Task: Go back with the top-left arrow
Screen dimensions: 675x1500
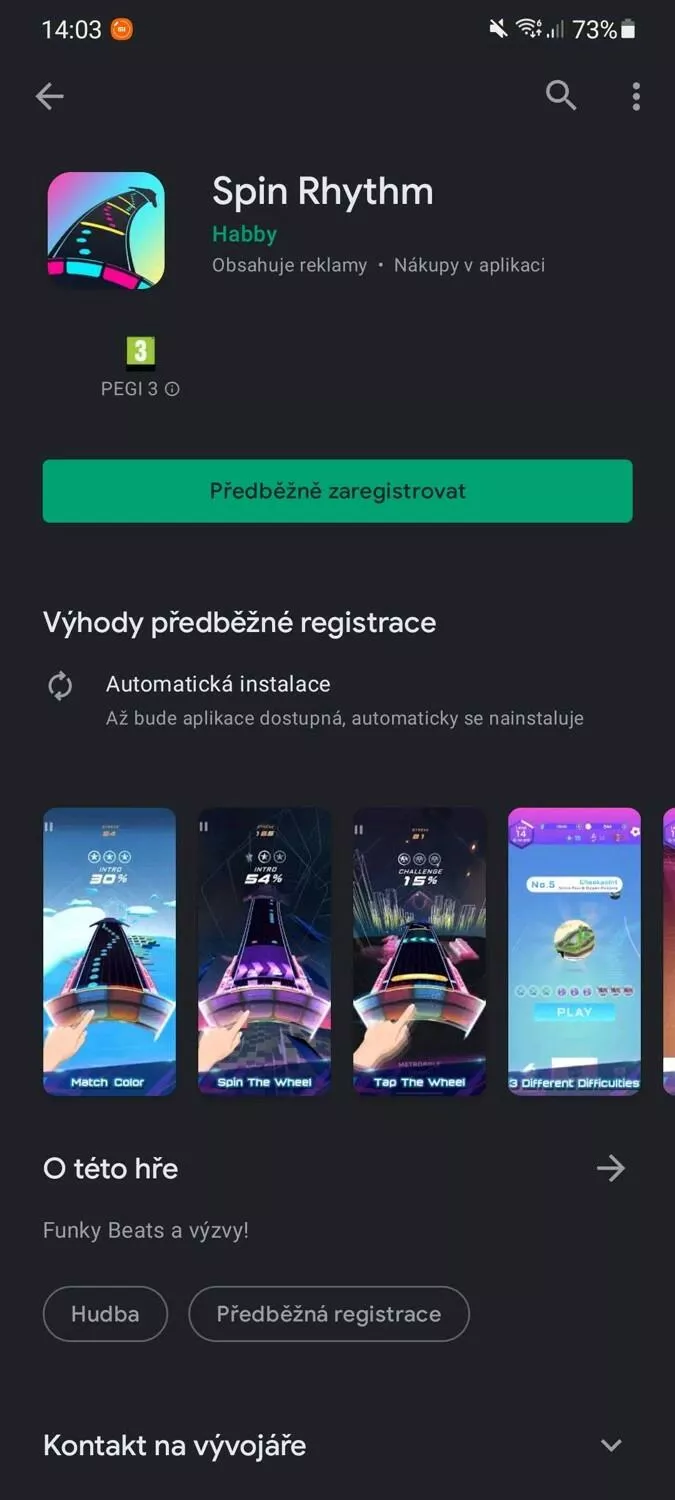Action: coord(49,96)
